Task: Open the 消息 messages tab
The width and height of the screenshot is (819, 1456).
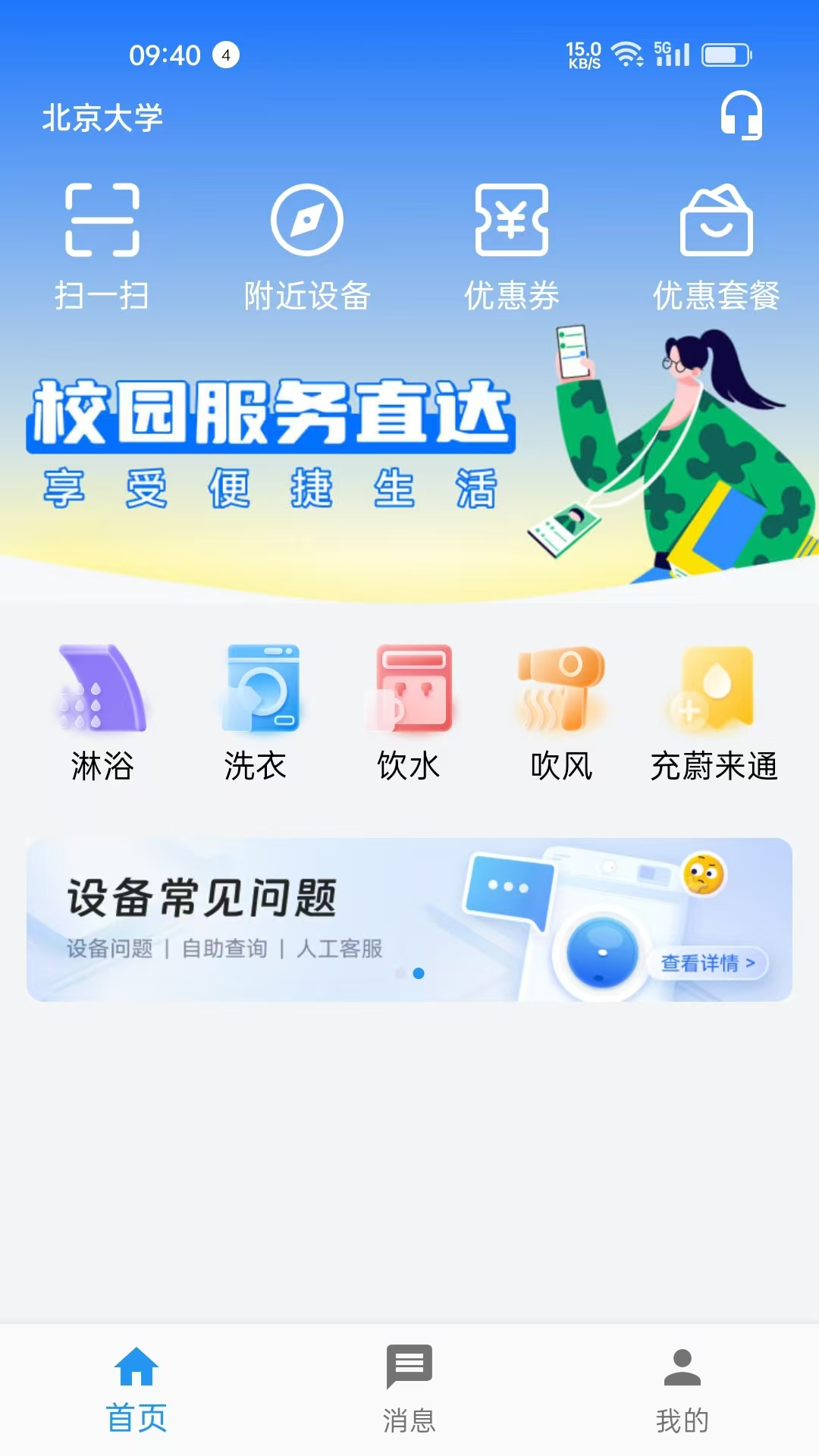Action: click(x=409, y=1395)
